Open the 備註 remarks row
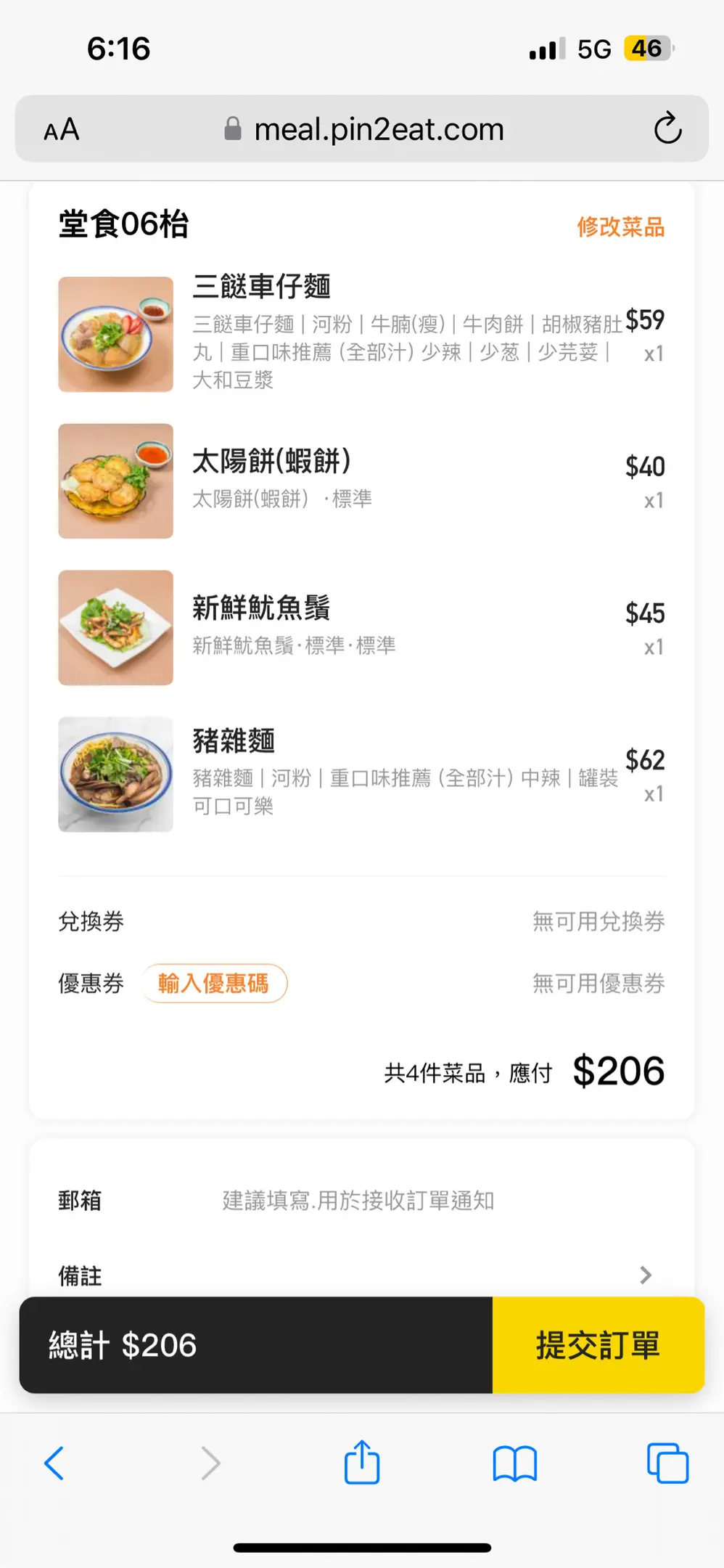This screenshot has height=1568, width=724. 361,1275
